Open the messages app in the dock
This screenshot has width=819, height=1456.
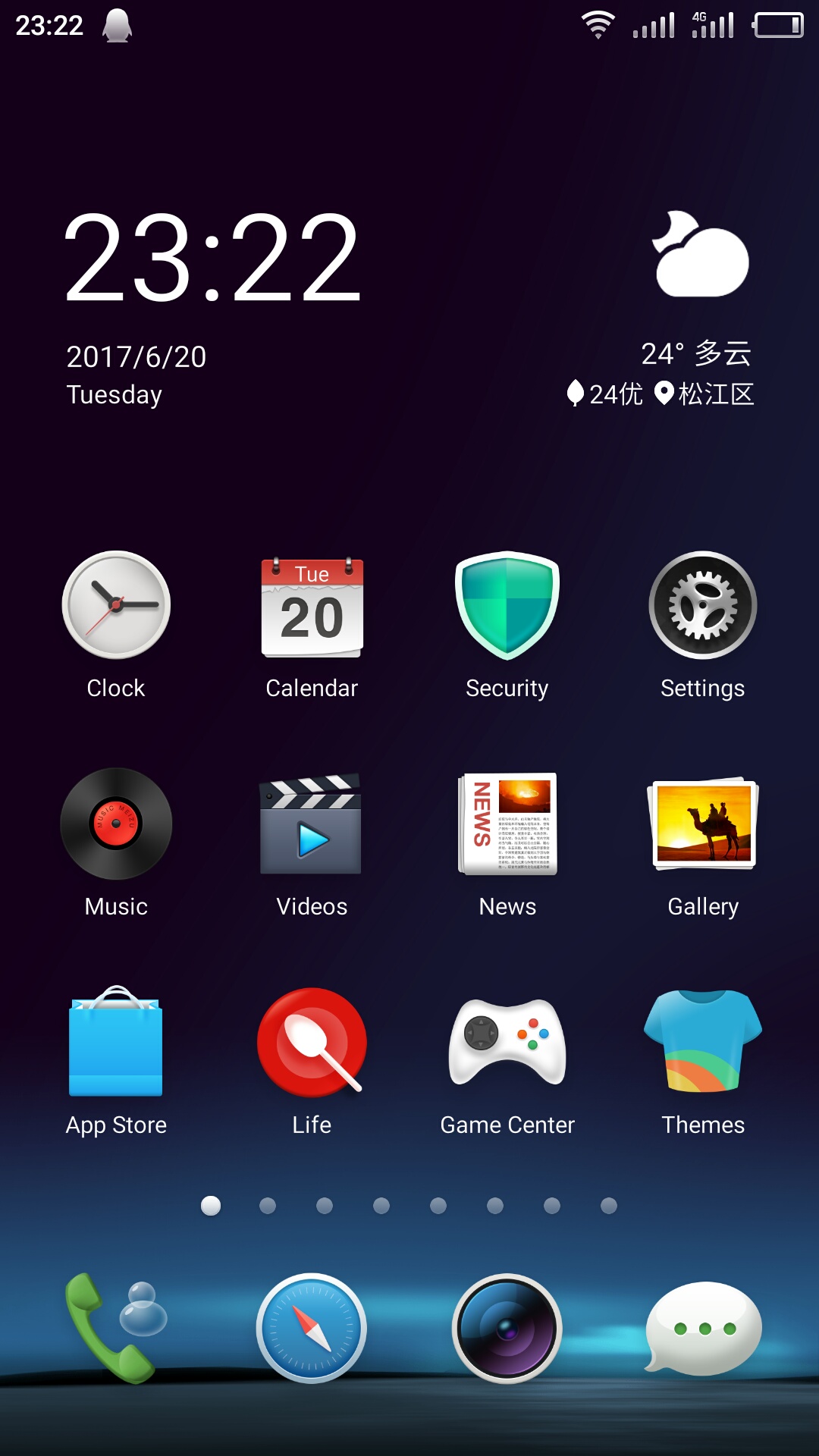pos(703,1329)
